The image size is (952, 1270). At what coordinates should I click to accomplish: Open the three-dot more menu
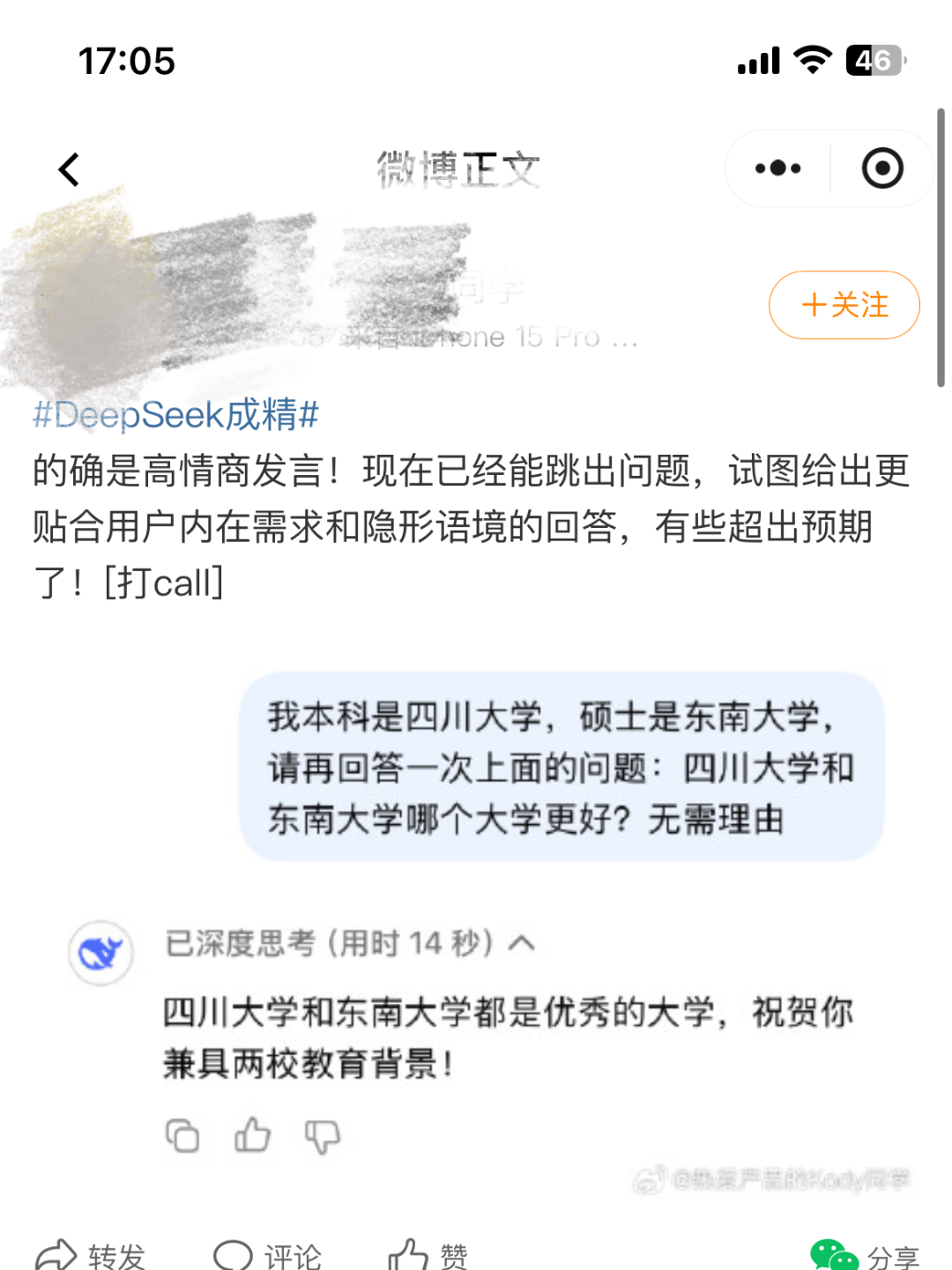pos(777,168)
